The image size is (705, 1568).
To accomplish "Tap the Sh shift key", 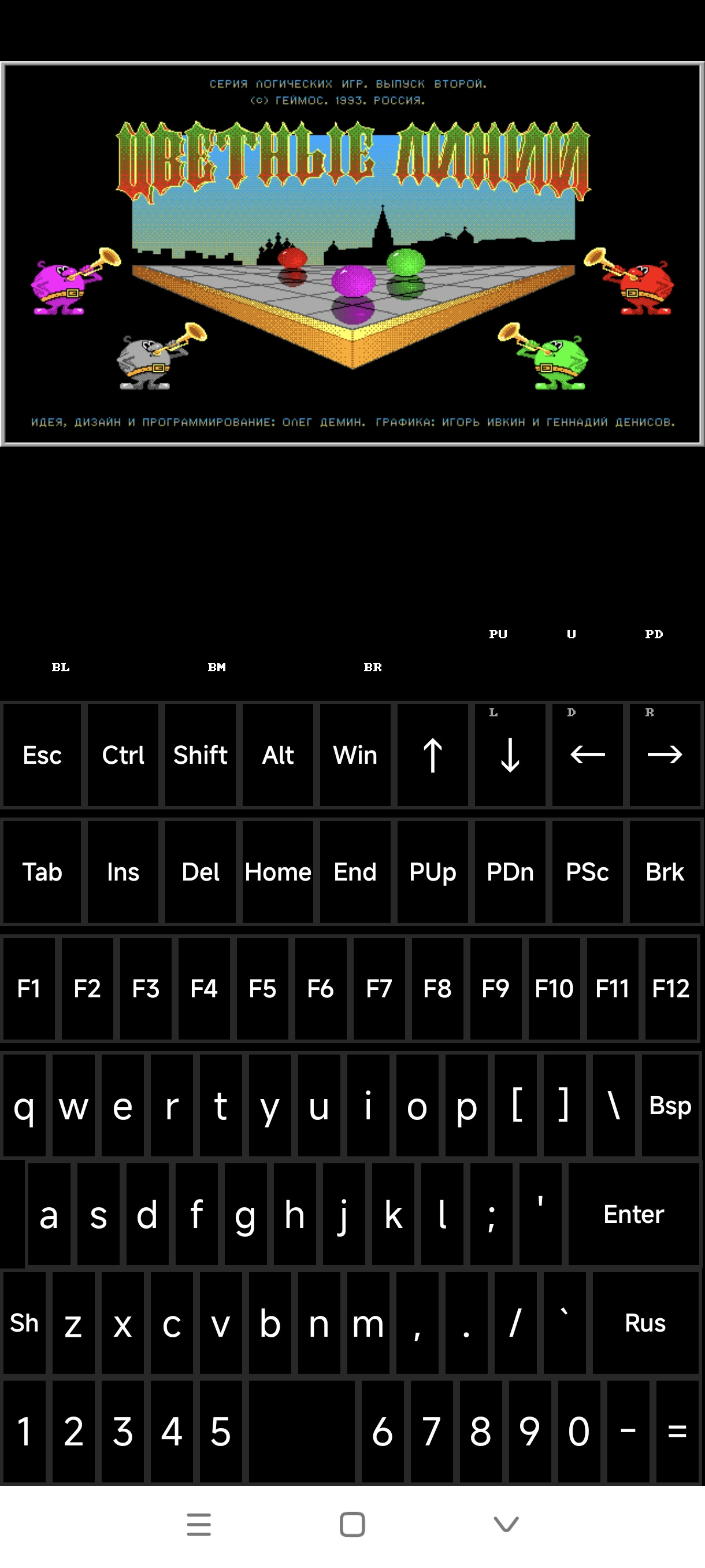I will coord(24,1323).
